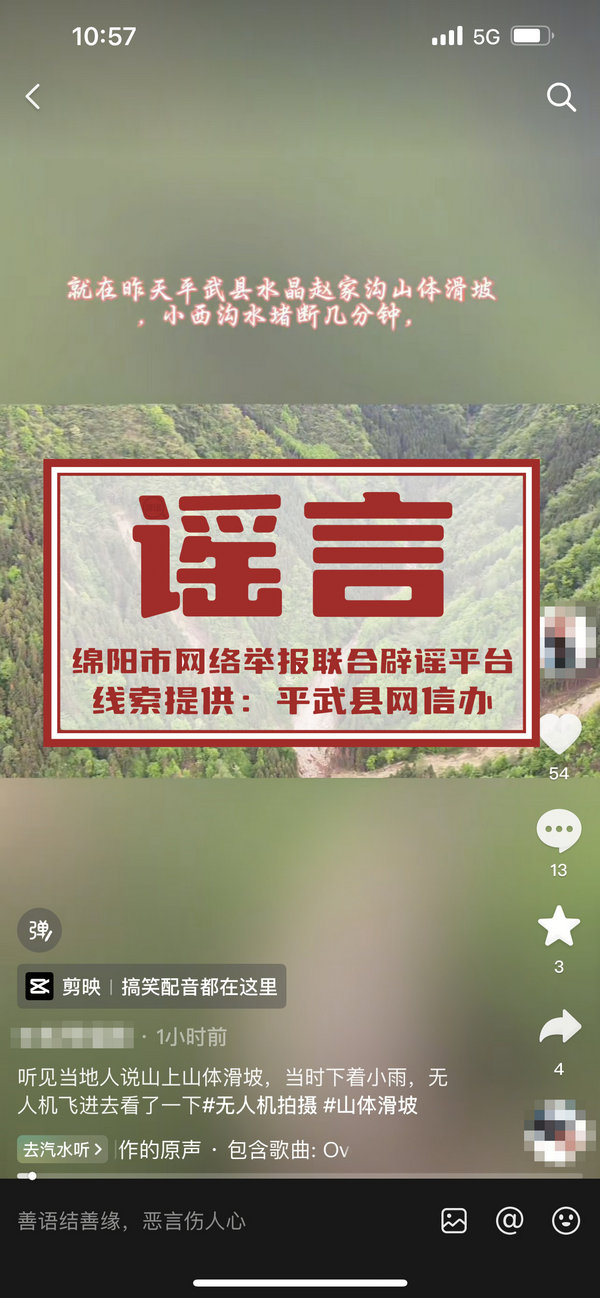Open the comments with the speech bubble icon

pos(558,831)
